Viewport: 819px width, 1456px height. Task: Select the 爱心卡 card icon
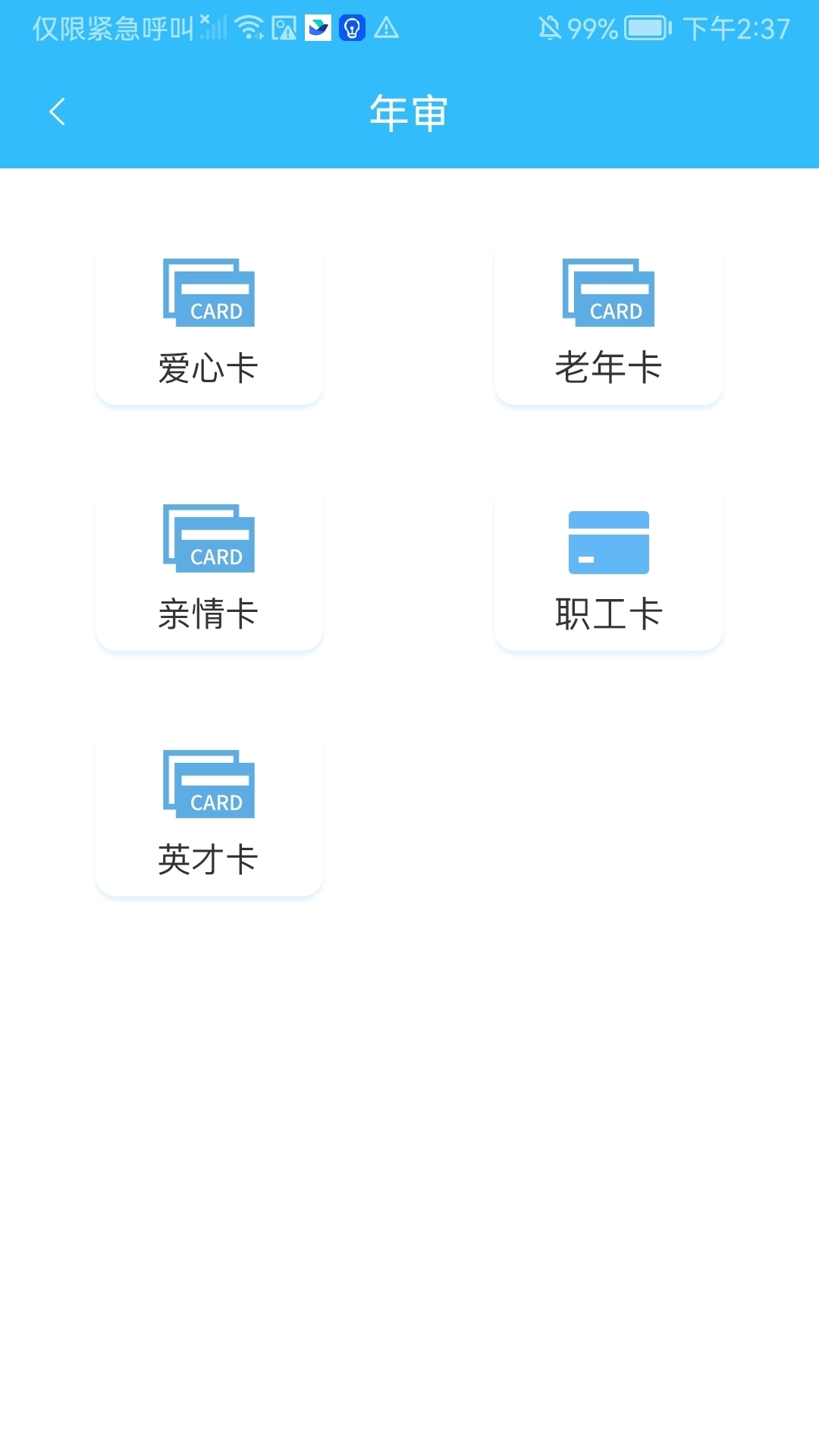tap(209, 293)
